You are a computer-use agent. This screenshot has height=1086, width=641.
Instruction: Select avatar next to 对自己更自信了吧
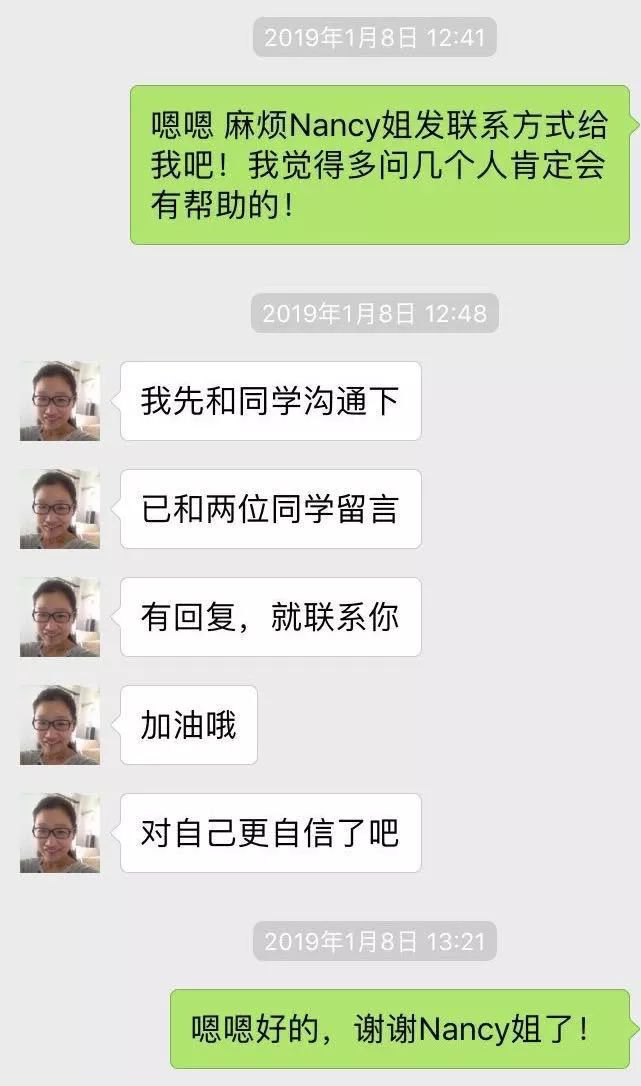click(x=60, y=833)
